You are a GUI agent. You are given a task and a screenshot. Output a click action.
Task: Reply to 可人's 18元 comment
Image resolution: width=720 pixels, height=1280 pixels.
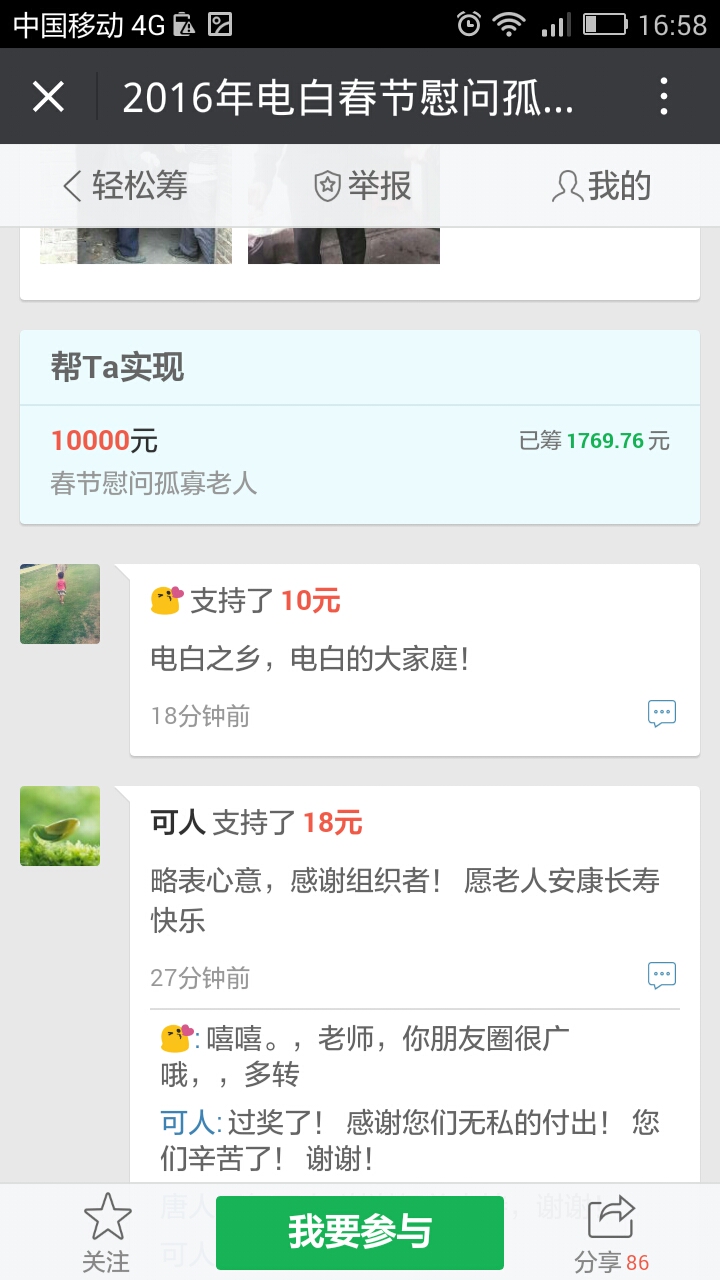coord(662,975)
